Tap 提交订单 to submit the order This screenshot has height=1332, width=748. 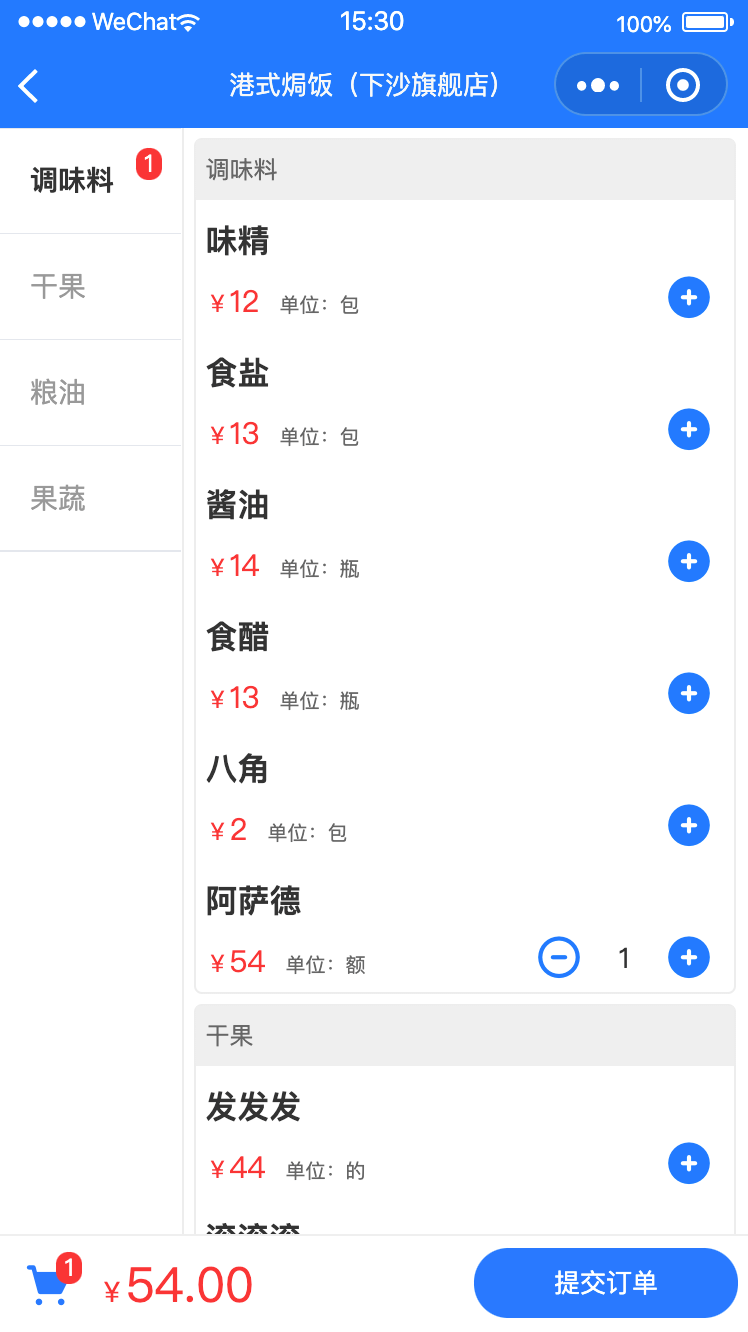pyautogui.click(x=606, y=1283)
